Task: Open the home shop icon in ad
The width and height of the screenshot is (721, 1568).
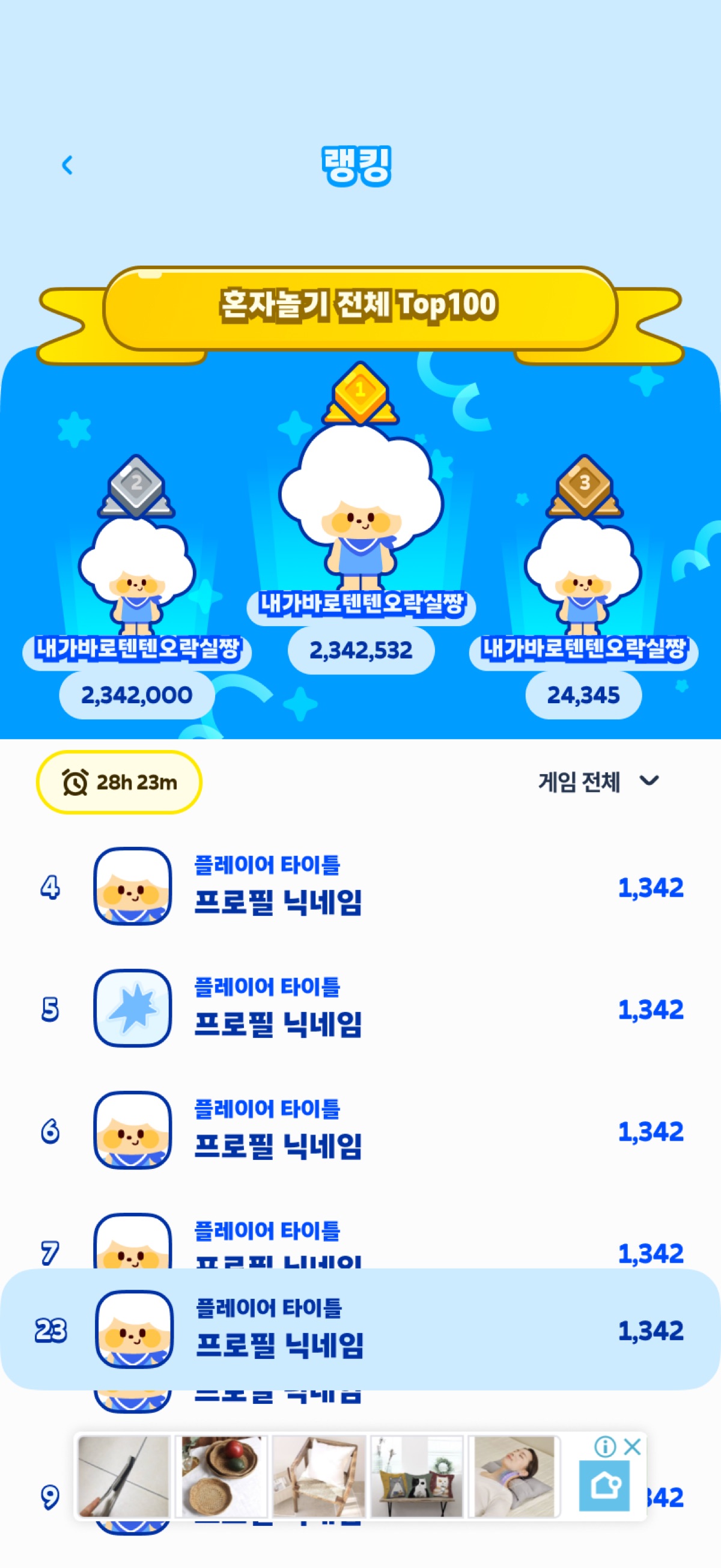Action: 604,1485
